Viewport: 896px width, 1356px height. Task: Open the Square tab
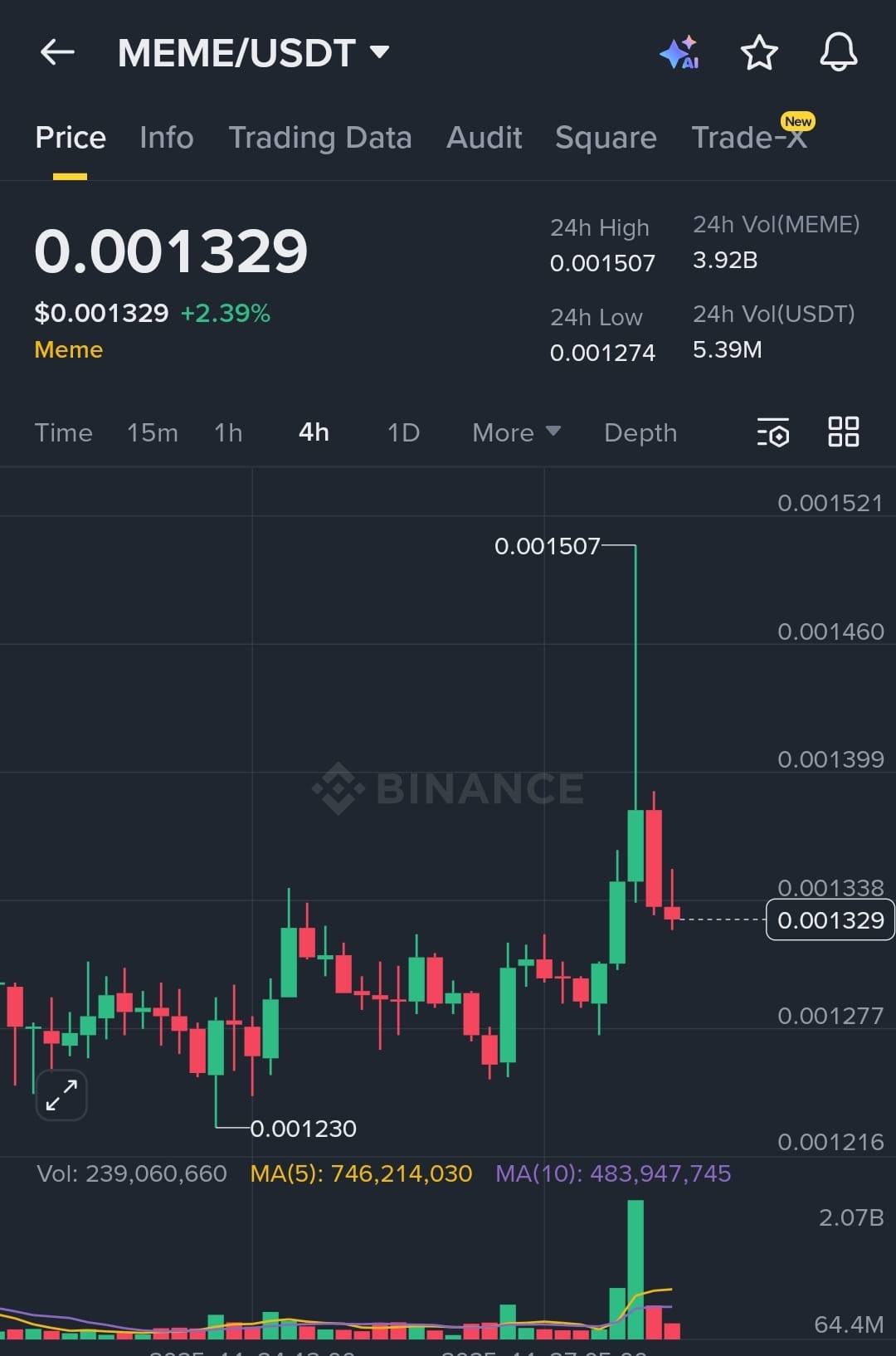(x=606, y=138)
